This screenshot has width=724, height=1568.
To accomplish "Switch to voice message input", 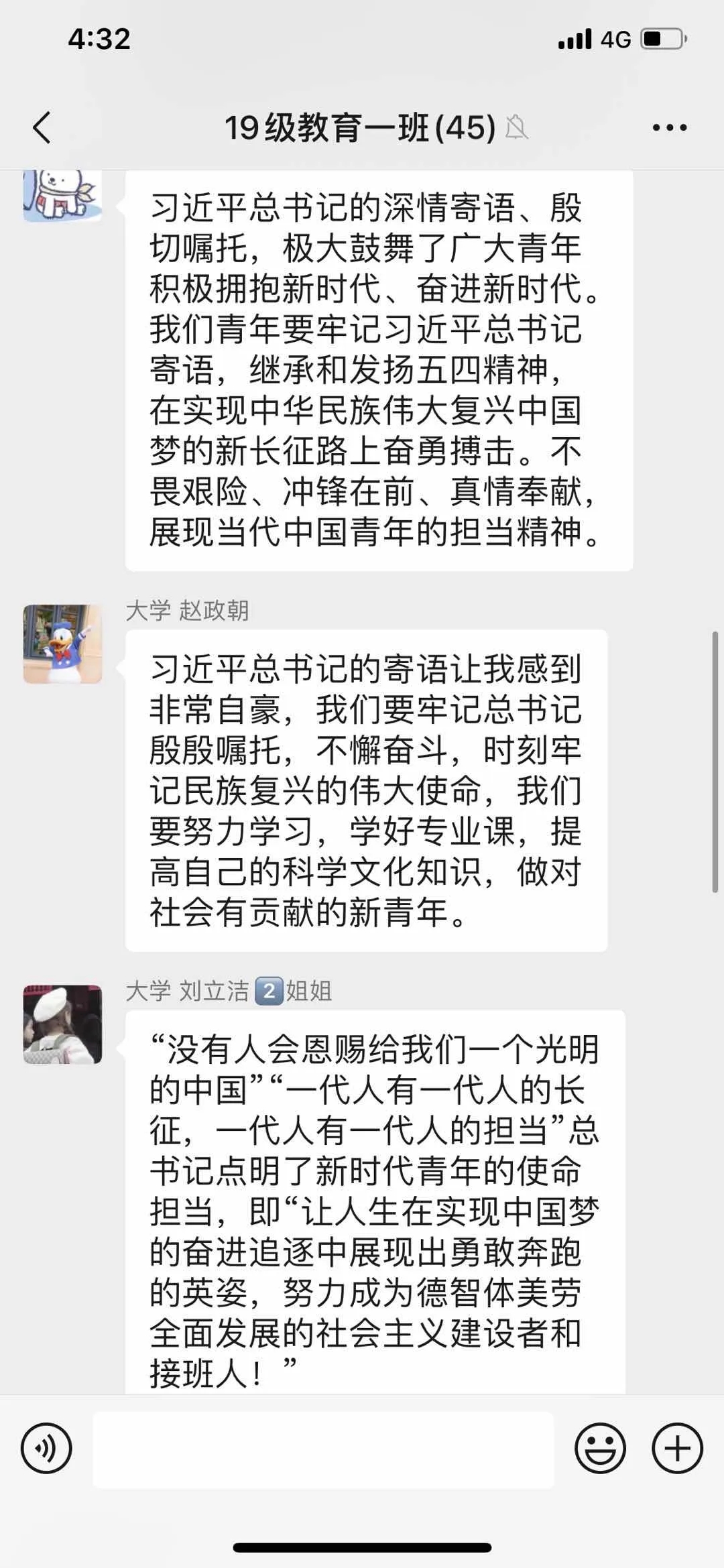I will coord(46,1449).
